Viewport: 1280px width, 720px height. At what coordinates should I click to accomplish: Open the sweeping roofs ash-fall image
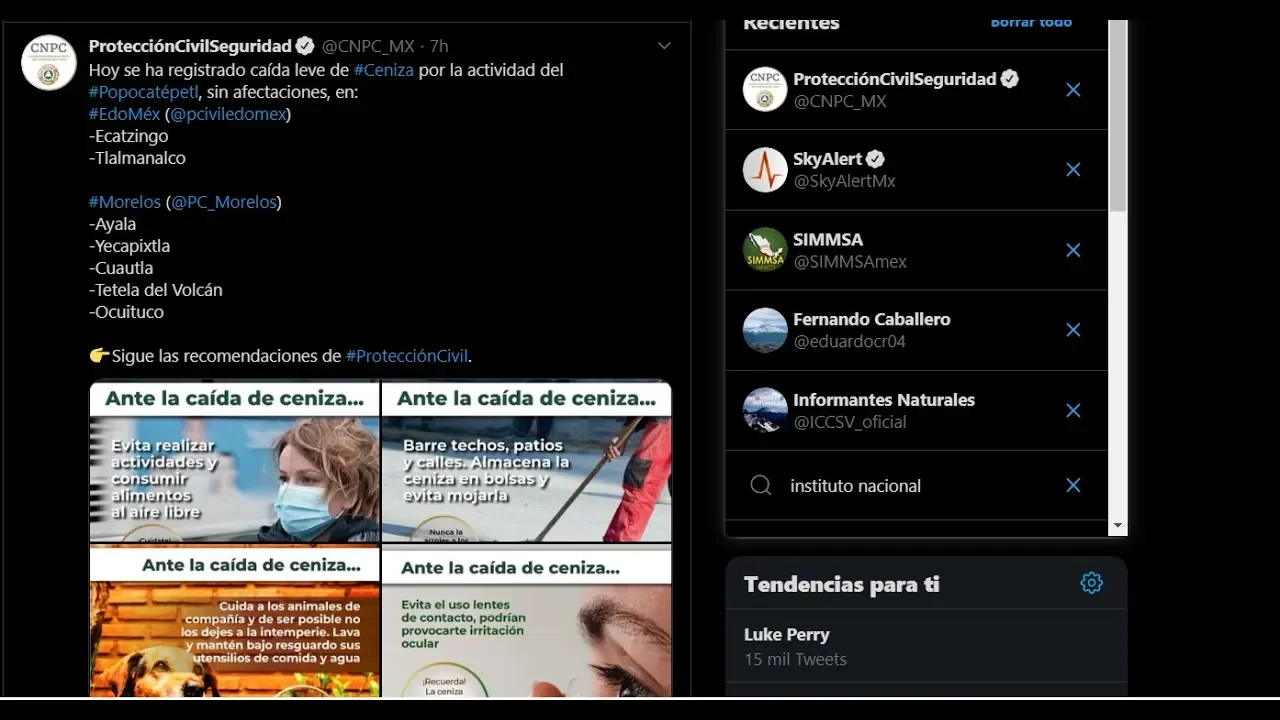click(527, 463)
